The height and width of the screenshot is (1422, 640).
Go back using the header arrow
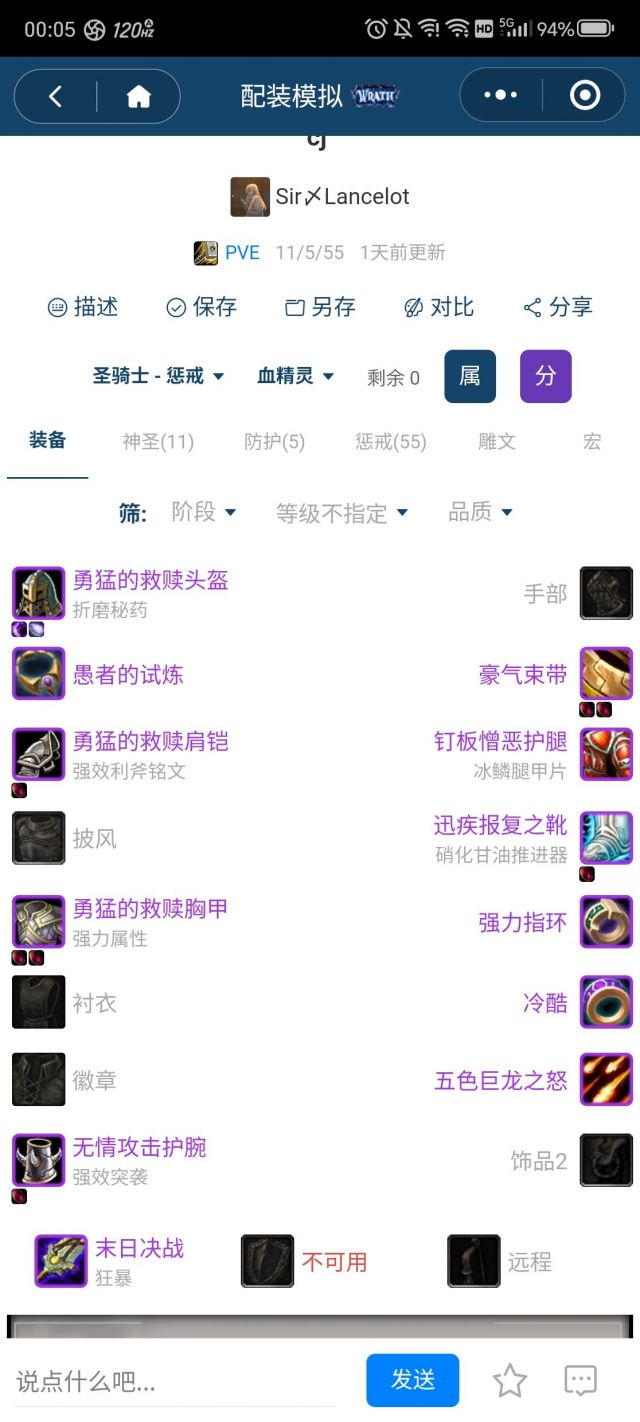click(x=56, y=96)
